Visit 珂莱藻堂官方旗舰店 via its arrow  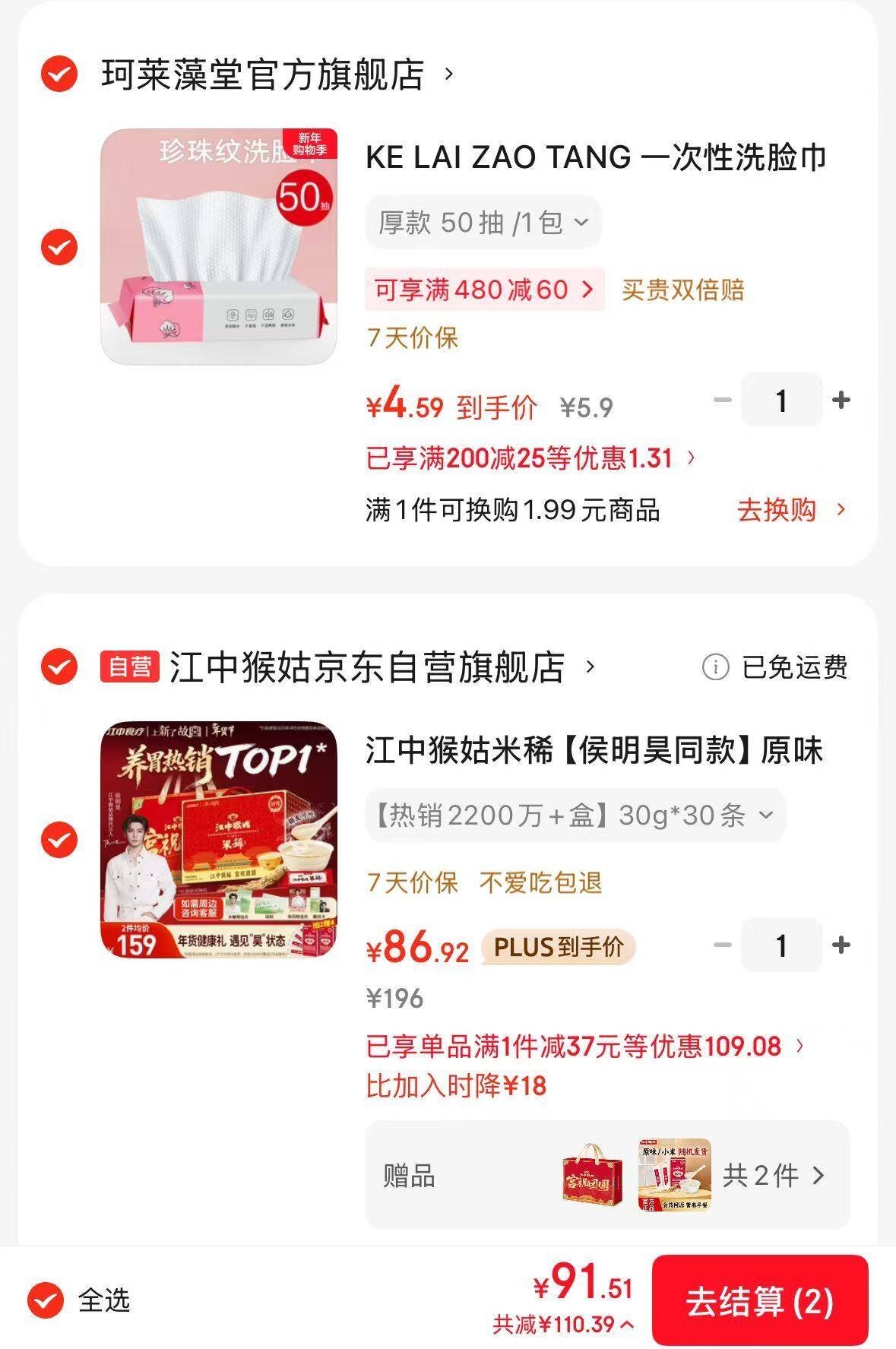449,74
